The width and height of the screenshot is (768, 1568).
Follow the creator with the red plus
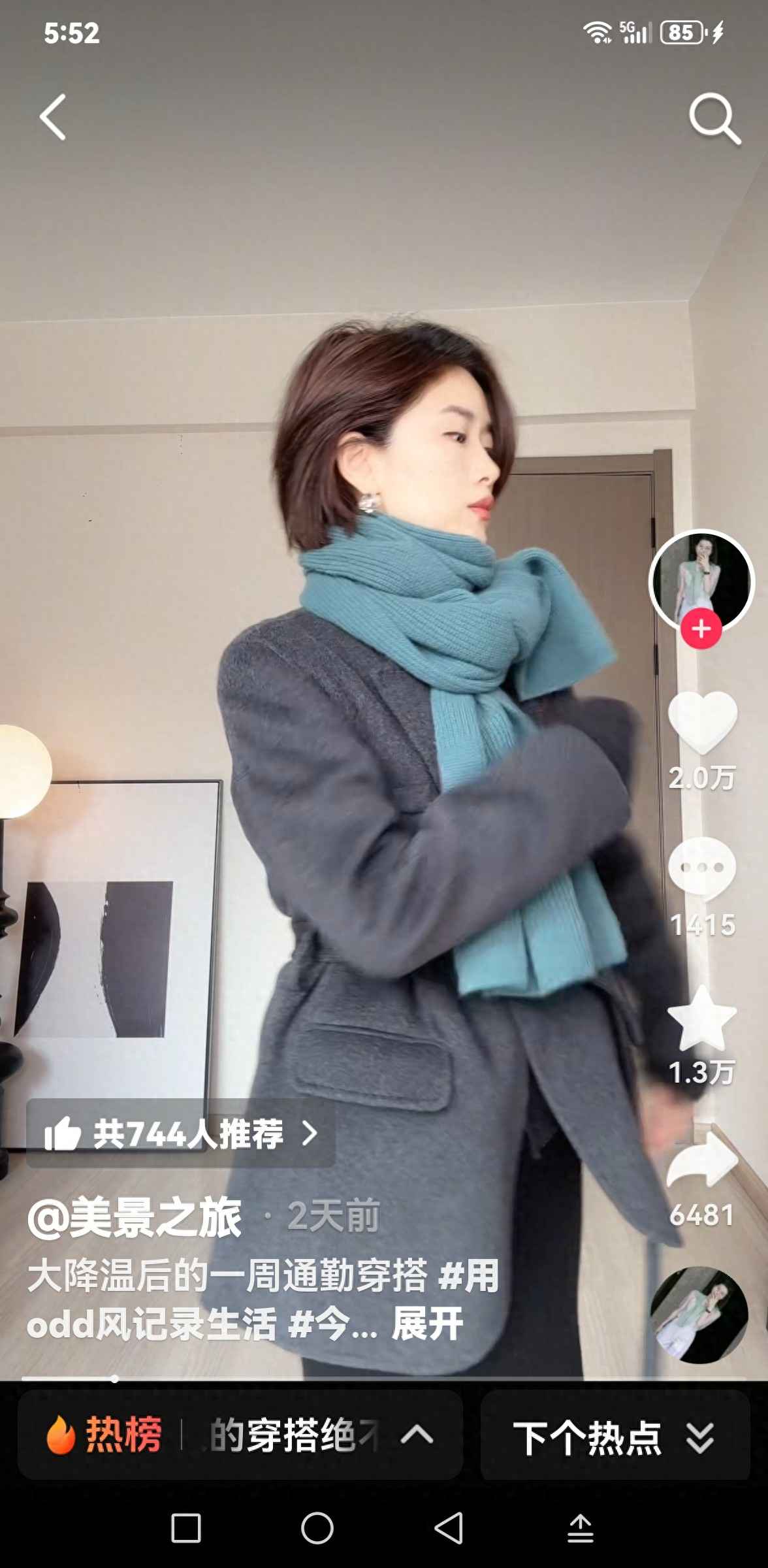[x=701, y=629]
